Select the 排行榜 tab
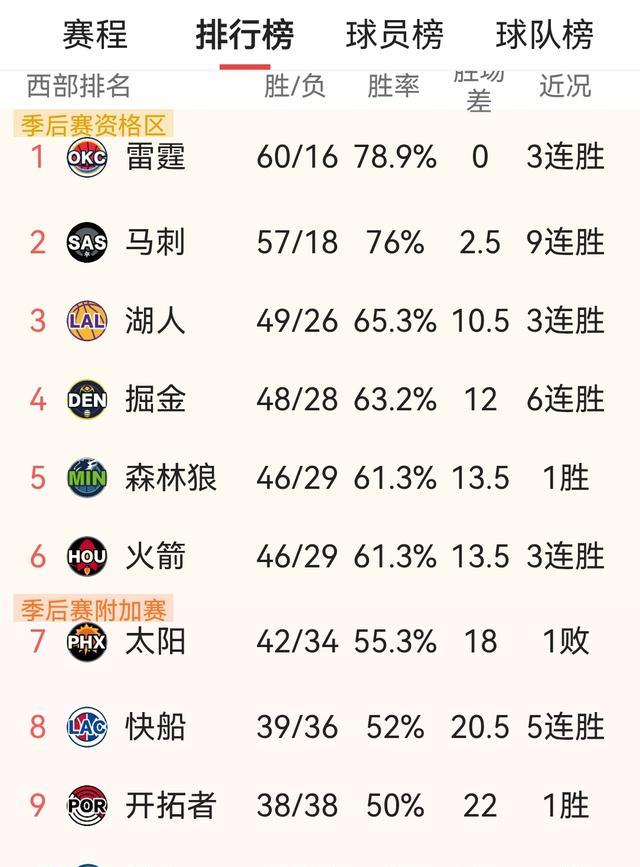The image size is (640, 867). coord(244,34)
